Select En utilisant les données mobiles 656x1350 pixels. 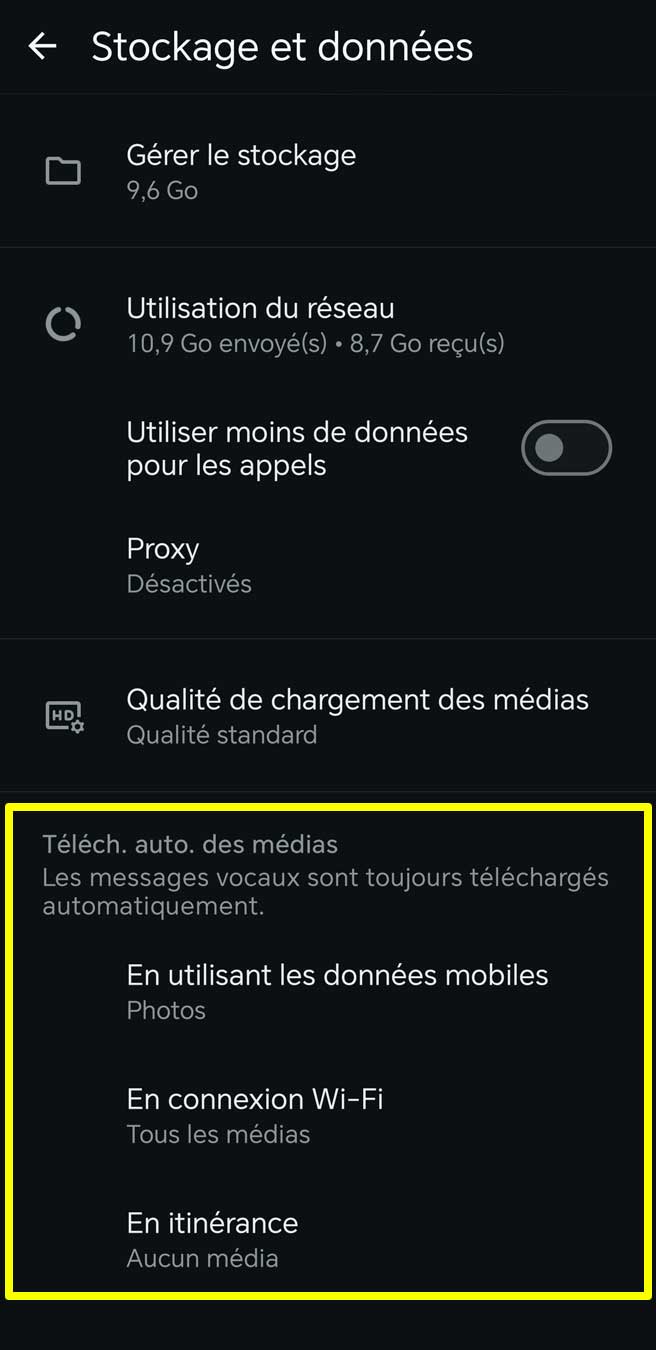pos(336,991)
